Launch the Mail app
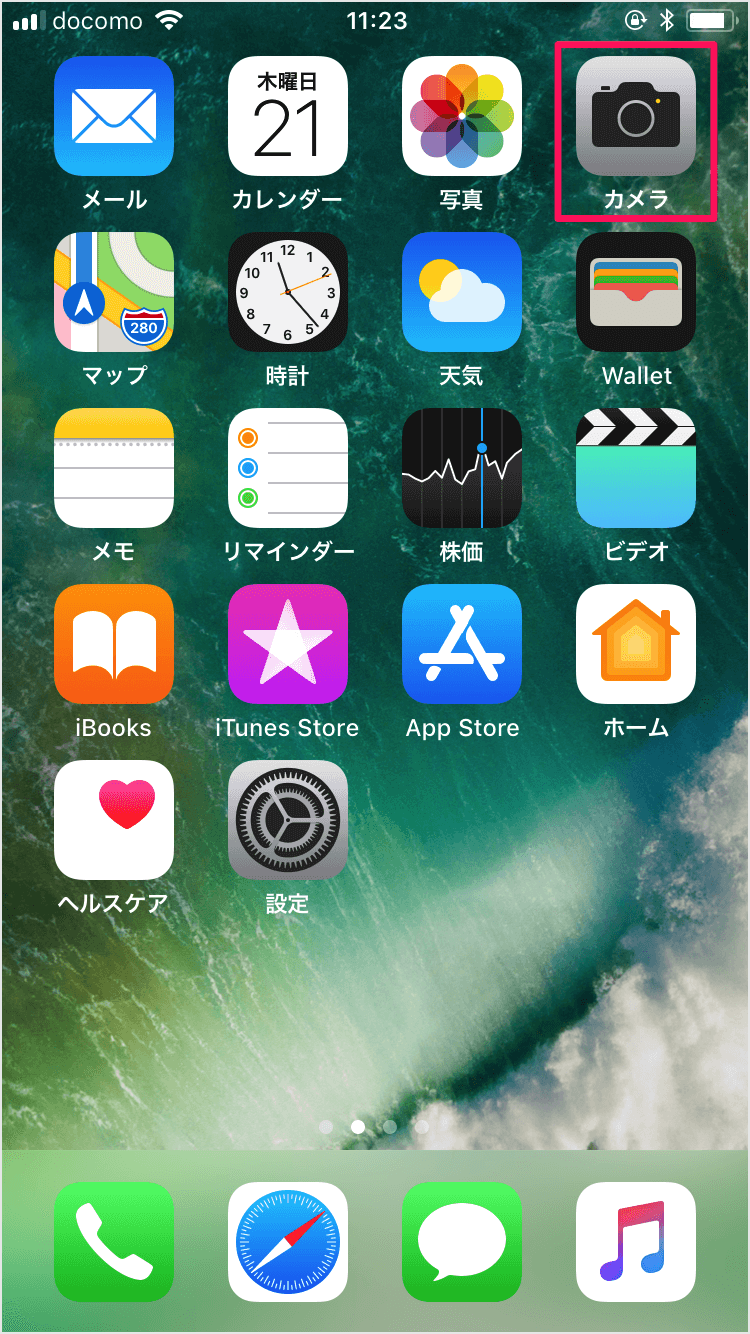Viewport: 750px width, 1334px height. click(x=113, y=115)
